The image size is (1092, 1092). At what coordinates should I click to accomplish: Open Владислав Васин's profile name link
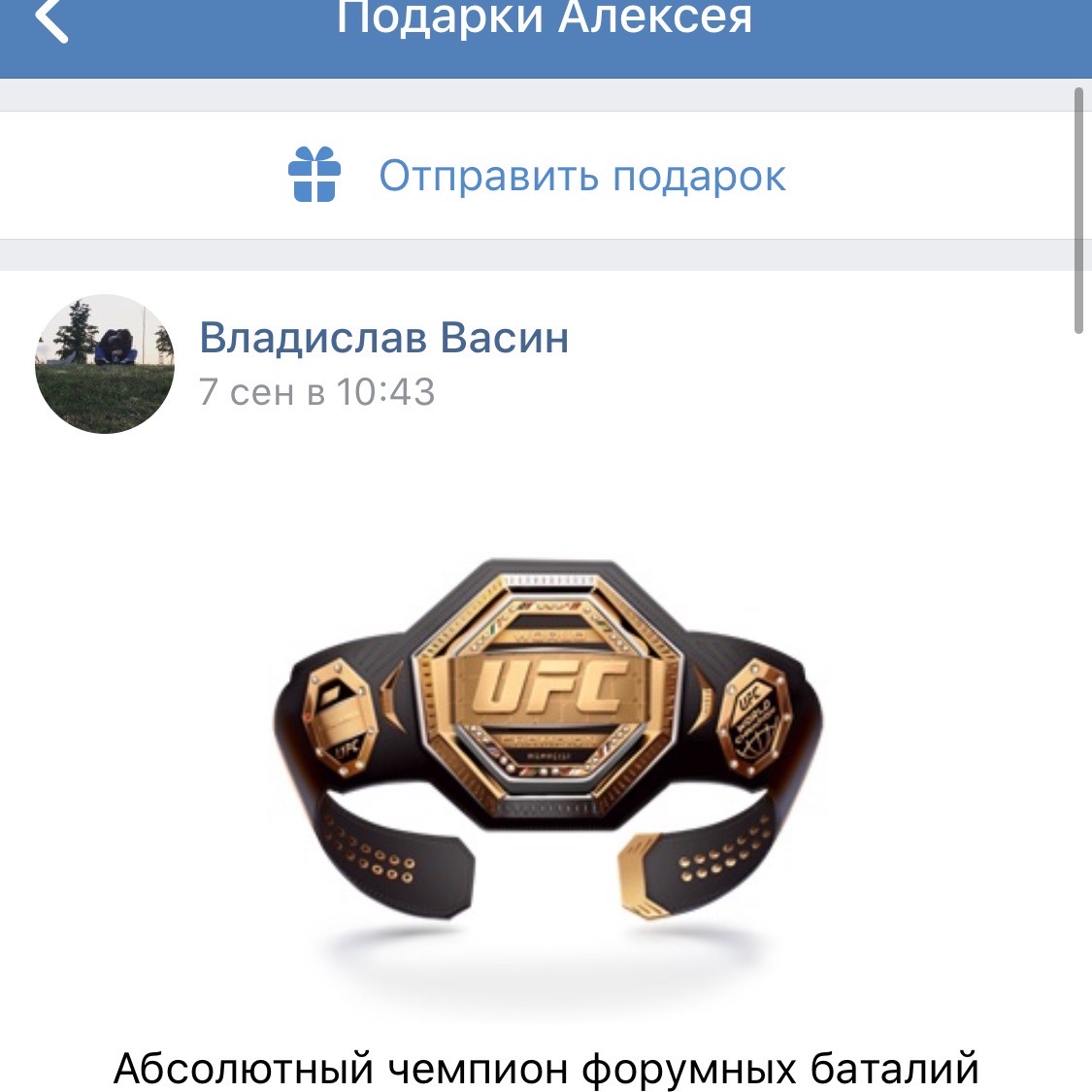[384, 338]
